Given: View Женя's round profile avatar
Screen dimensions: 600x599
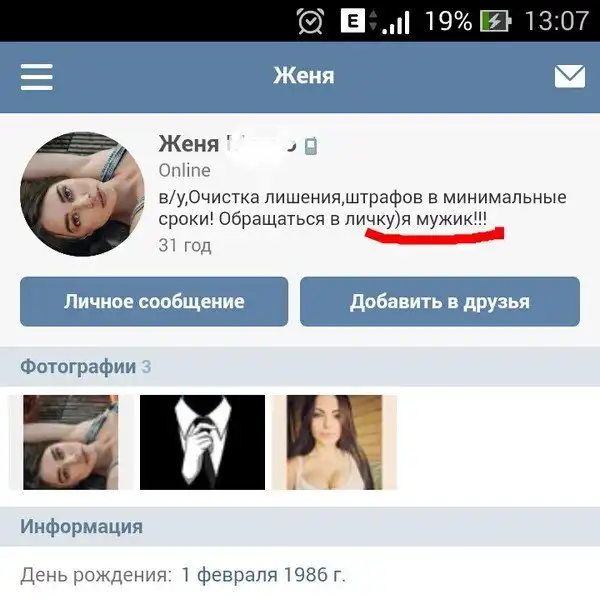Looking at the screenshot, I should (83, 194).
